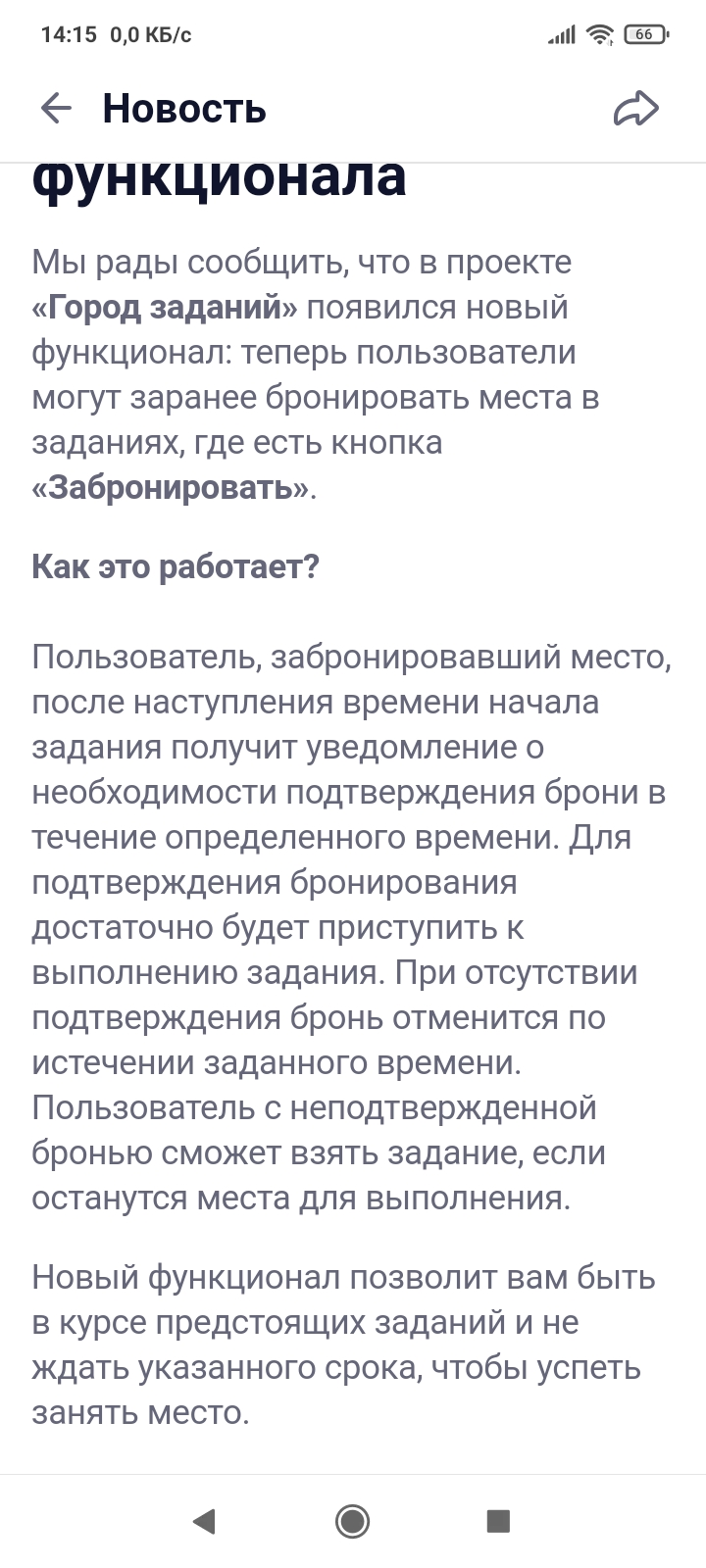Tap the system back button

click(x=204, y=1521)
